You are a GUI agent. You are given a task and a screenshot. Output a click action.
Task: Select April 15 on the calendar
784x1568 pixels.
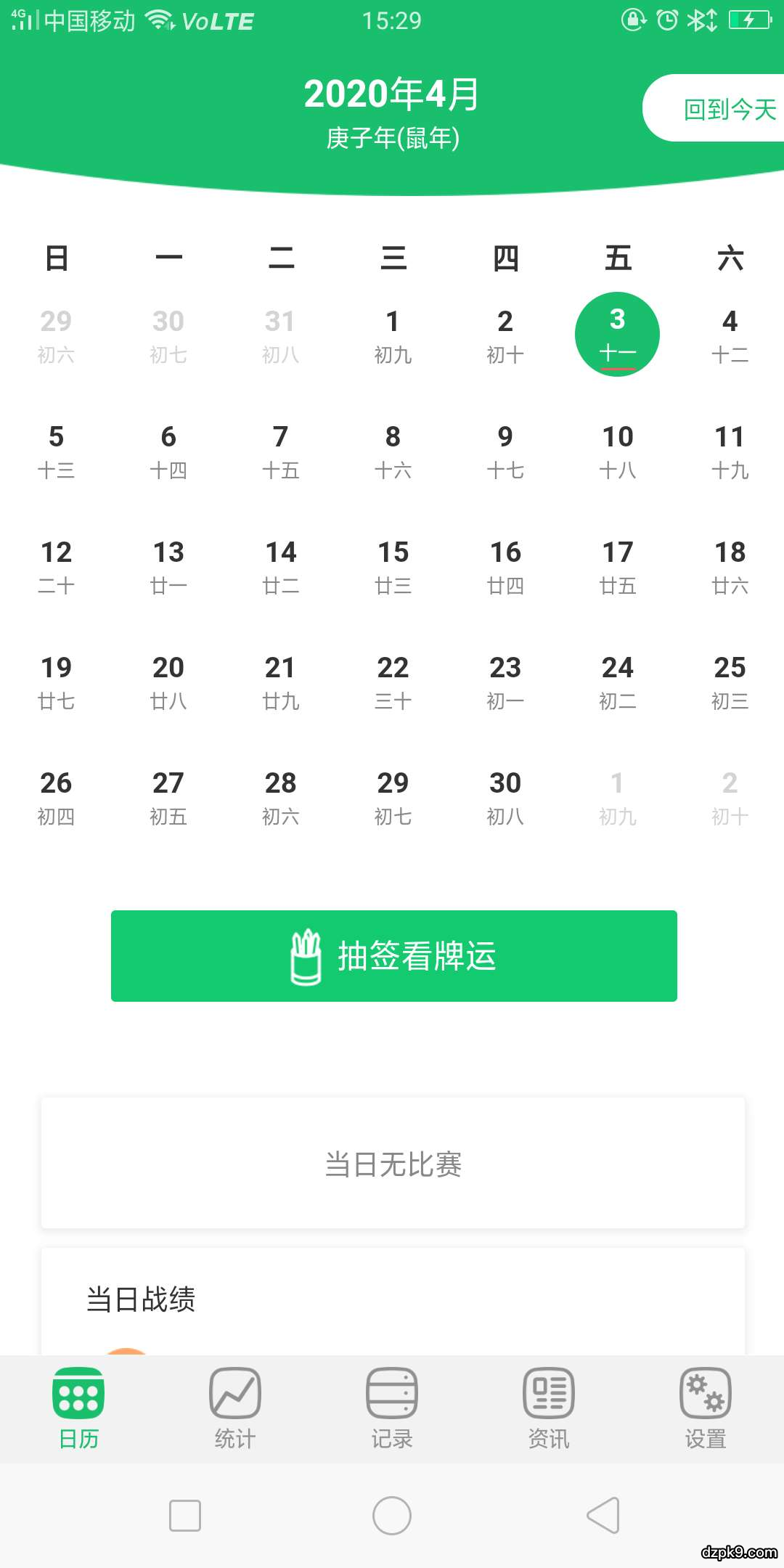[393, 565]
